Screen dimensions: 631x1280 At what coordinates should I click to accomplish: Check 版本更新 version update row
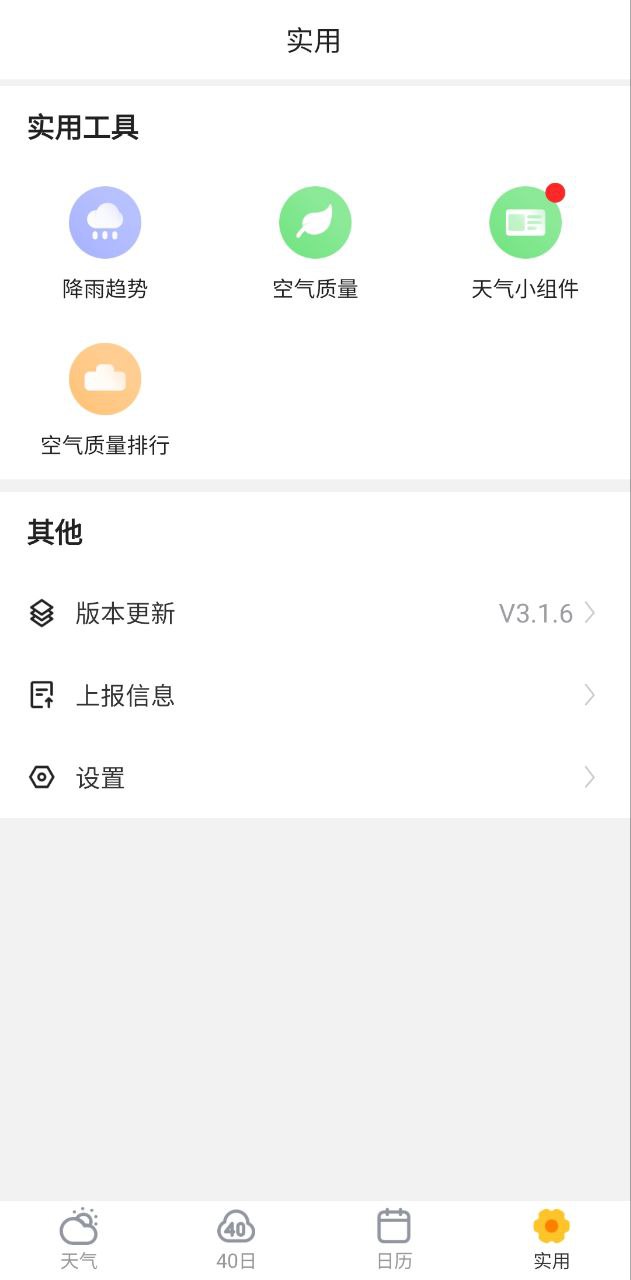pyautogui.click(x=315, y=613)
